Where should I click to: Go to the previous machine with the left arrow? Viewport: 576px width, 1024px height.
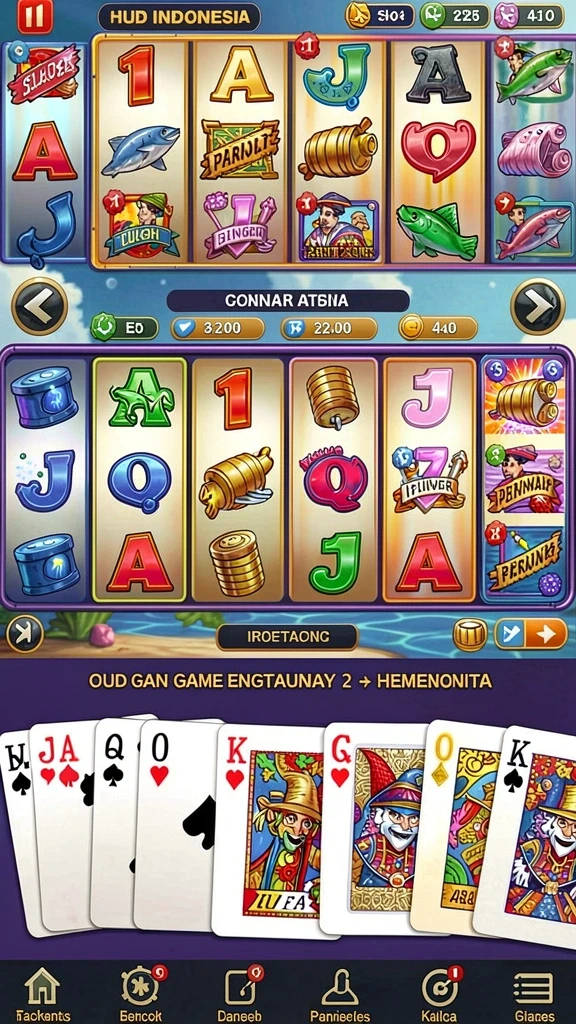(39, 306)
